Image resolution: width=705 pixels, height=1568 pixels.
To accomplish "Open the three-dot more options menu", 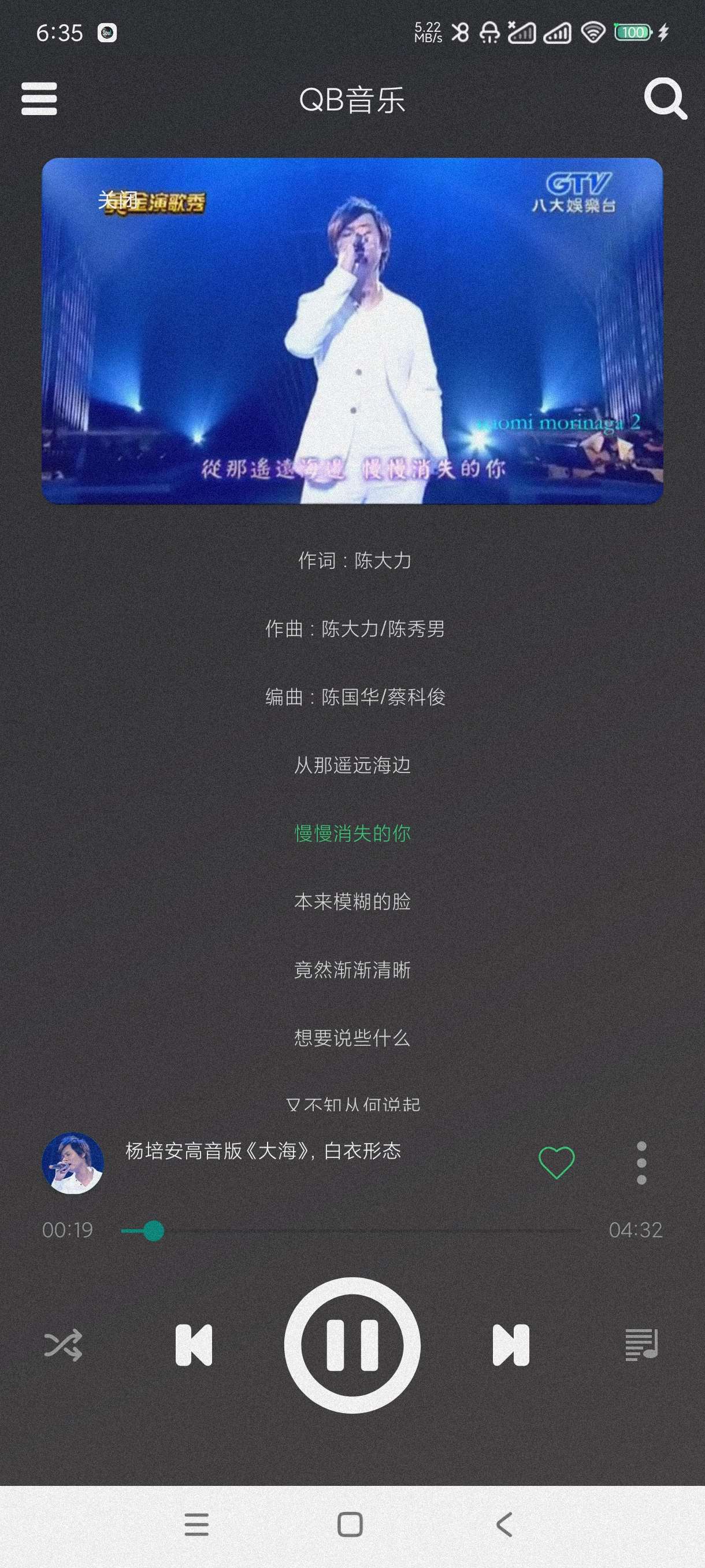I will tap(641, 1163).
